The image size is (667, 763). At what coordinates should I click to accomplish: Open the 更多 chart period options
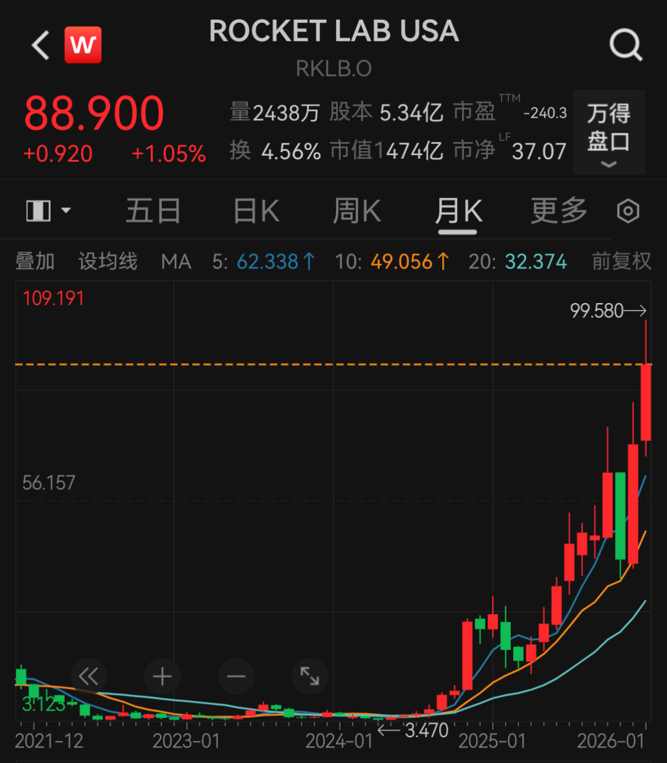(559, 211)
